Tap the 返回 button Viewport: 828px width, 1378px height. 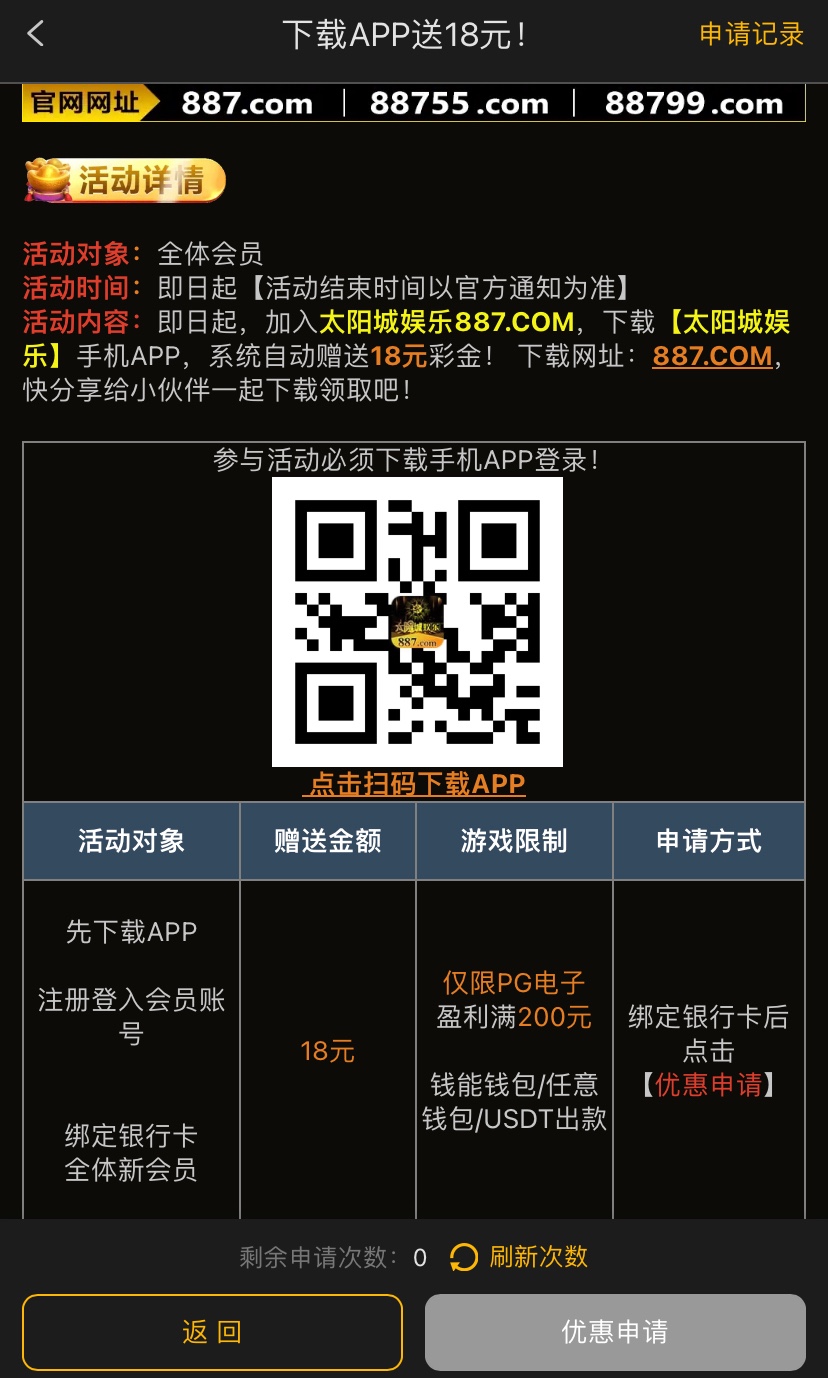[212, 1332]
